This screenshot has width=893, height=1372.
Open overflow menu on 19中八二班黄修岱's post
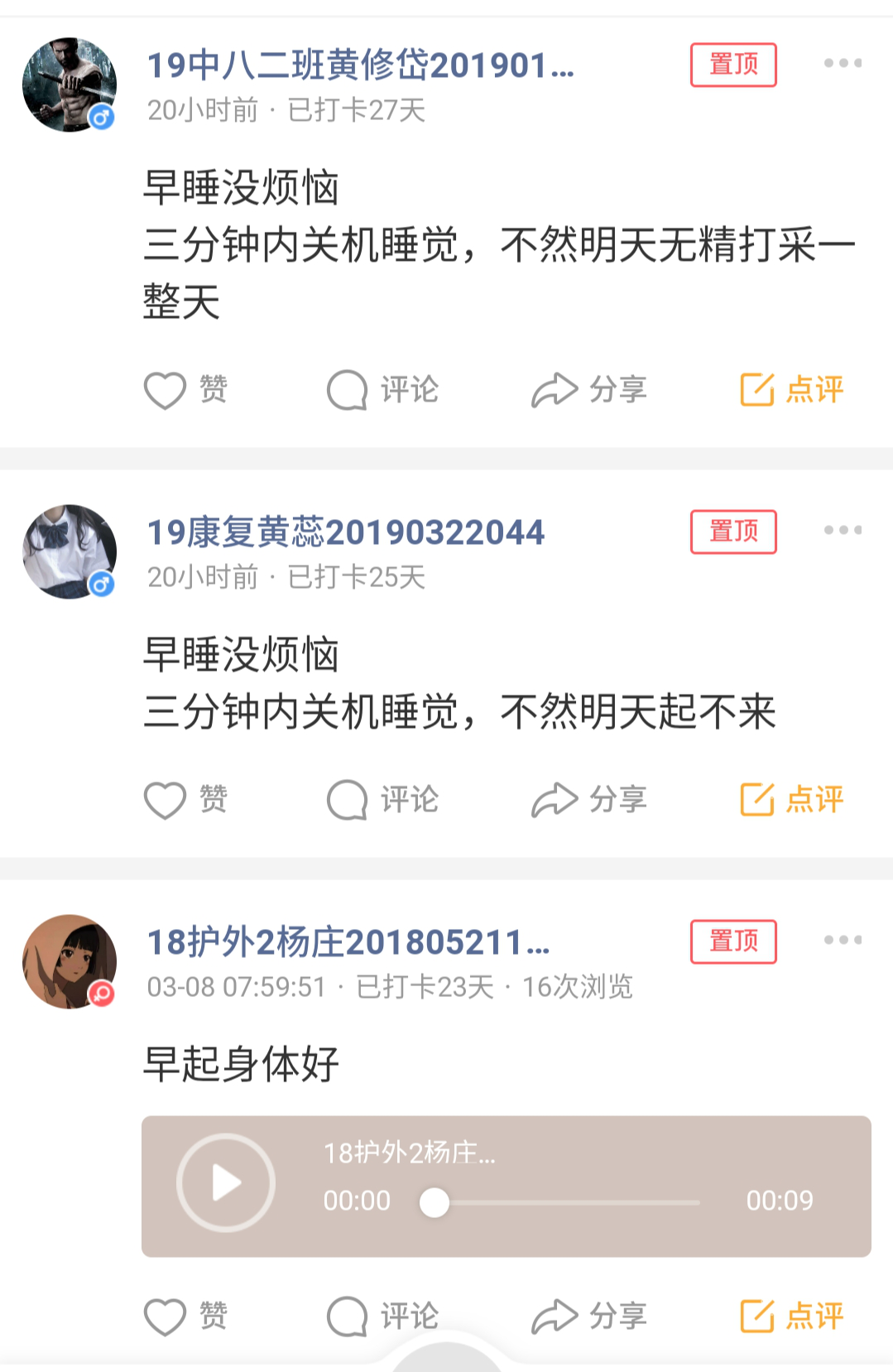pos(843,64)
